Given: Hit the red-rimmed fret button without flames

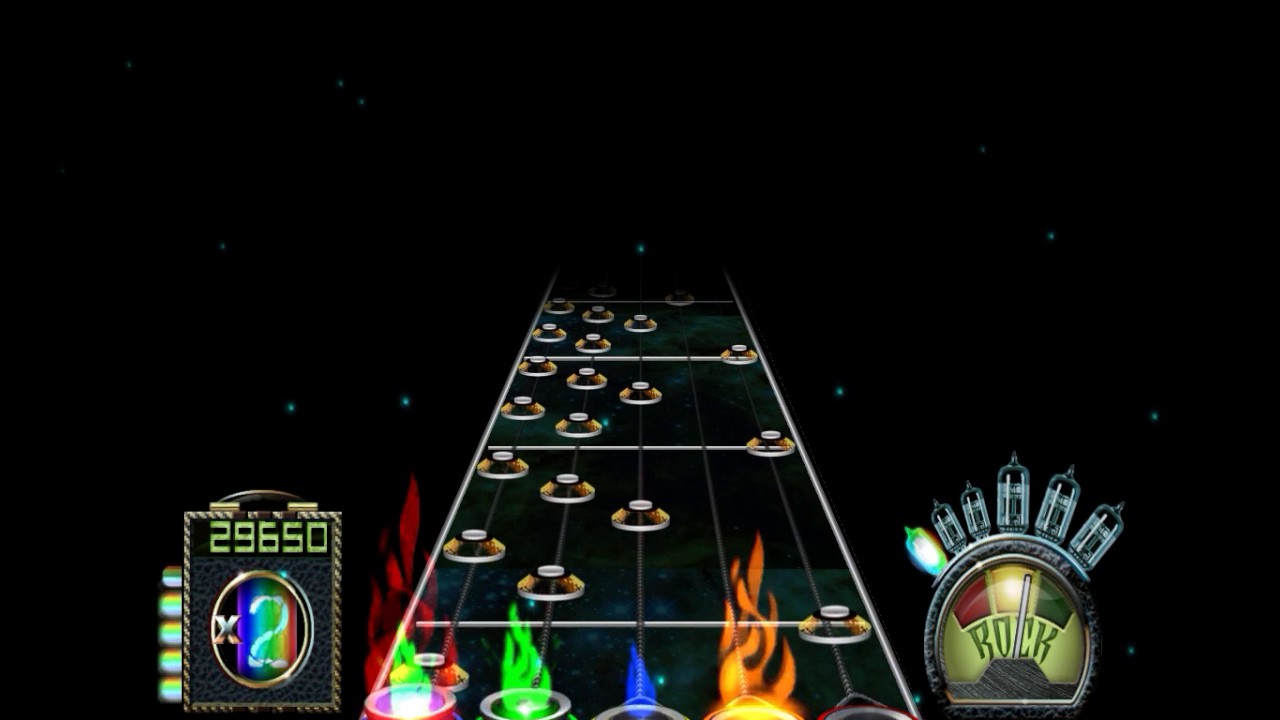Looking at the screenshot, I should (866, 712).
